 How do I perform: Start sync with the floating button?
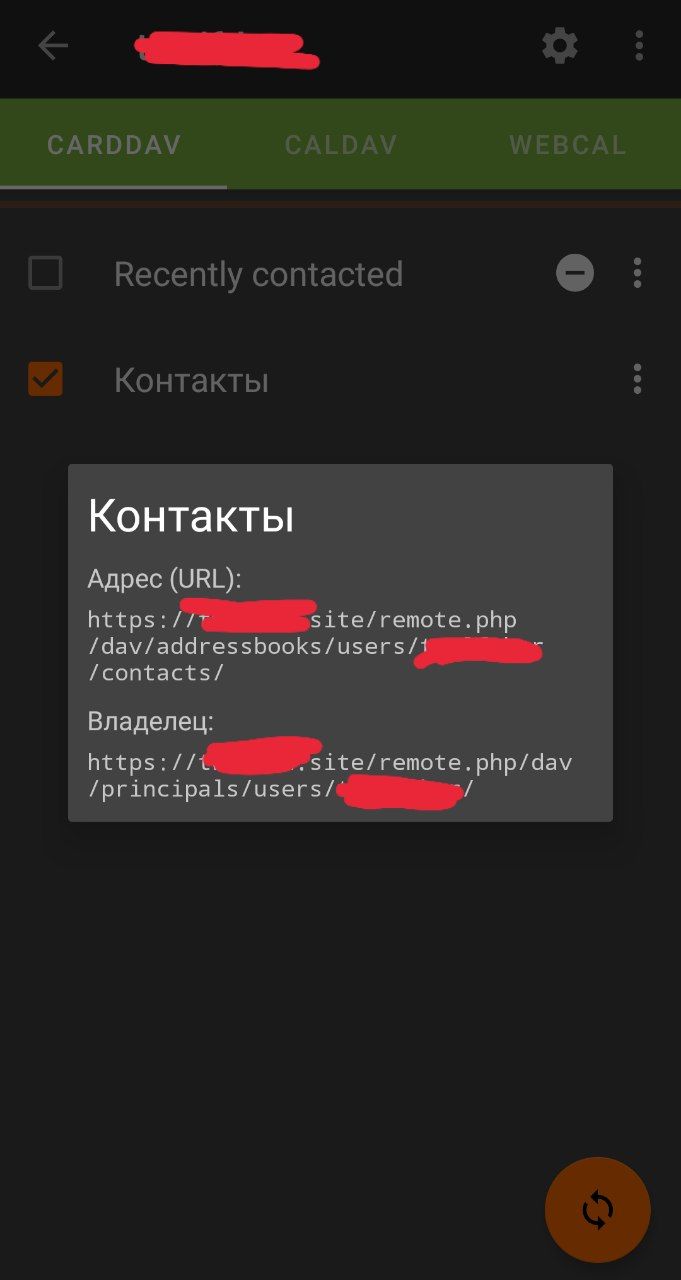click(597, 1210)
